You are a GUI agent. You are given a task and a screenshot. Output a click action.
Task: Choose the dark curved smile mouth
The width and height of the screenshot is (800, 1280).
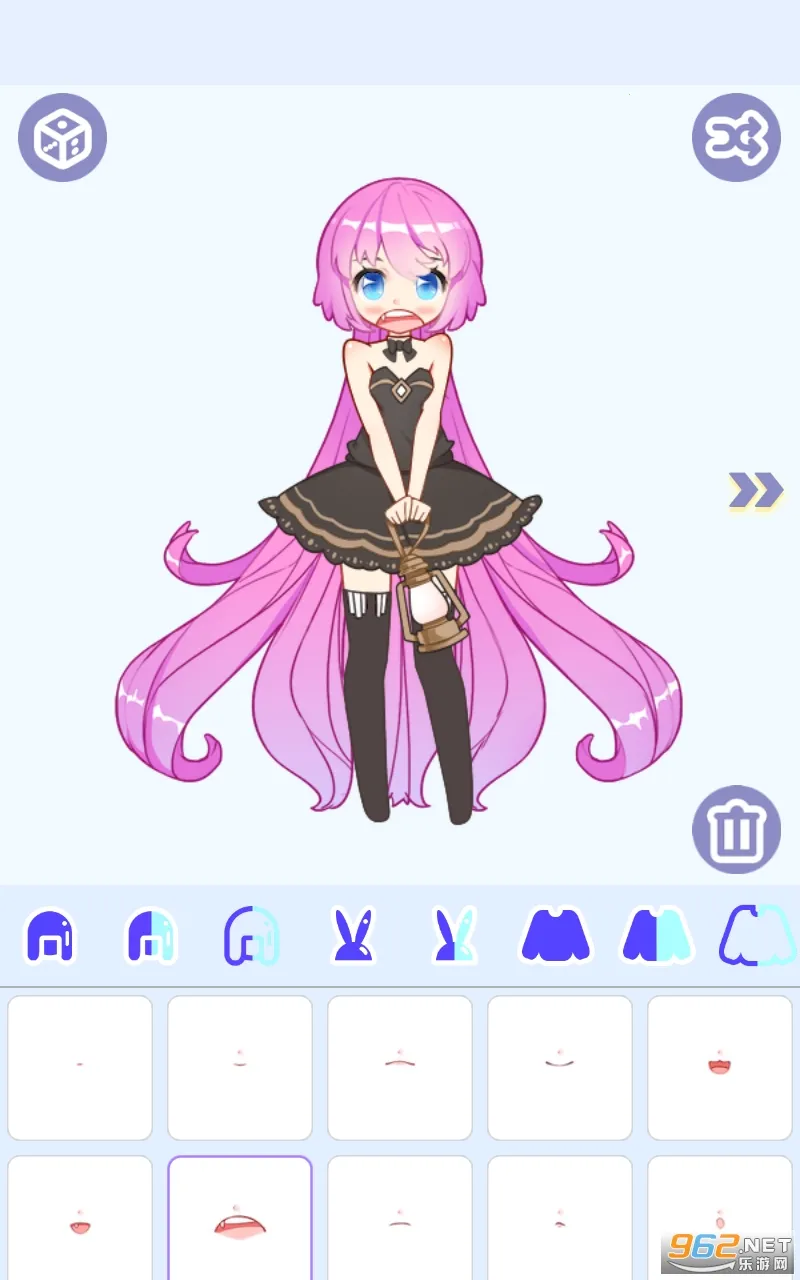click(x=560, y=1067)
